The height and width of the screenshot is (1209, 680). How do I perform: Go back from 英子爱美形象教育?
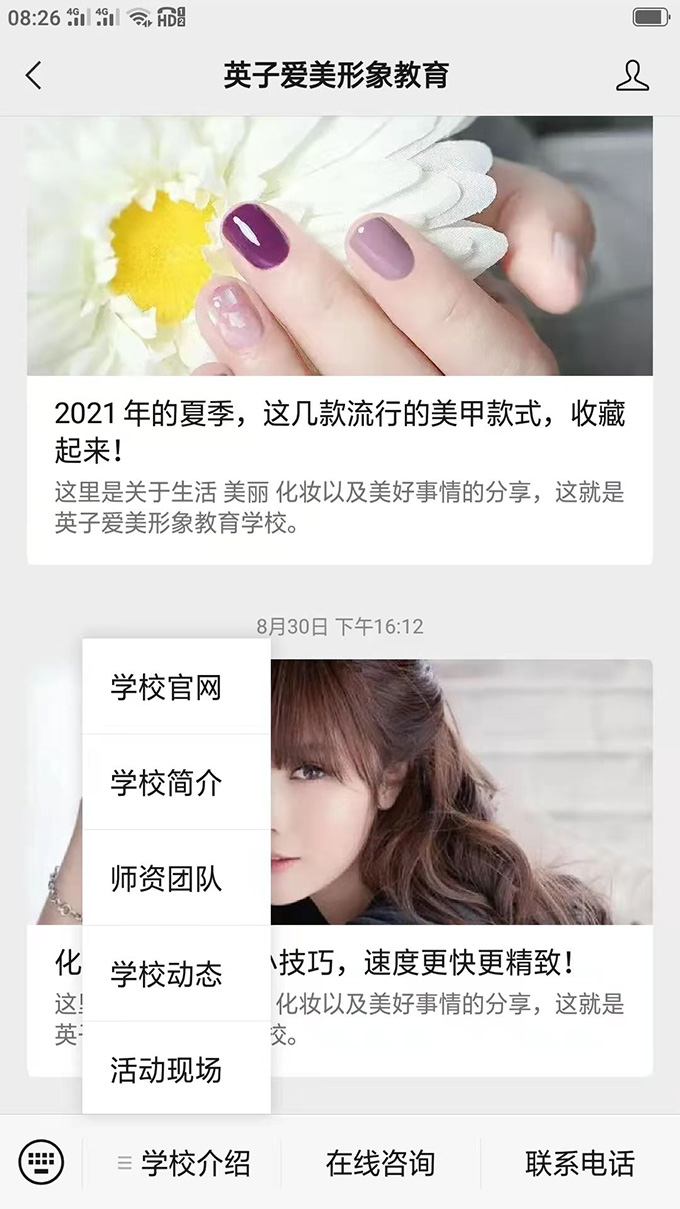(34, 76)
